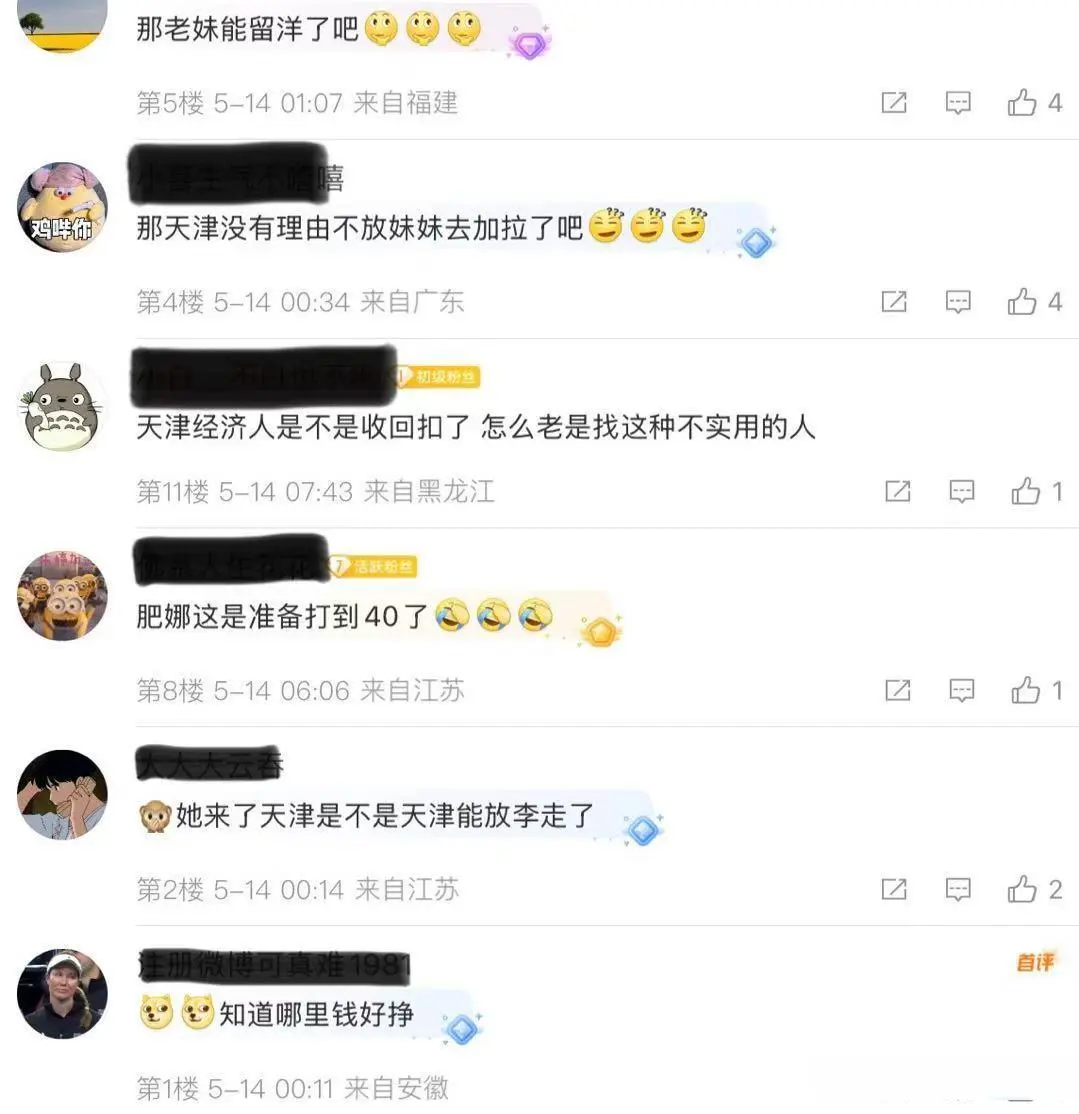This screenshot has width=1079, height=1114.
Task: Share the 第8楼 comment about 肥娜
Action: coord(898,689)
